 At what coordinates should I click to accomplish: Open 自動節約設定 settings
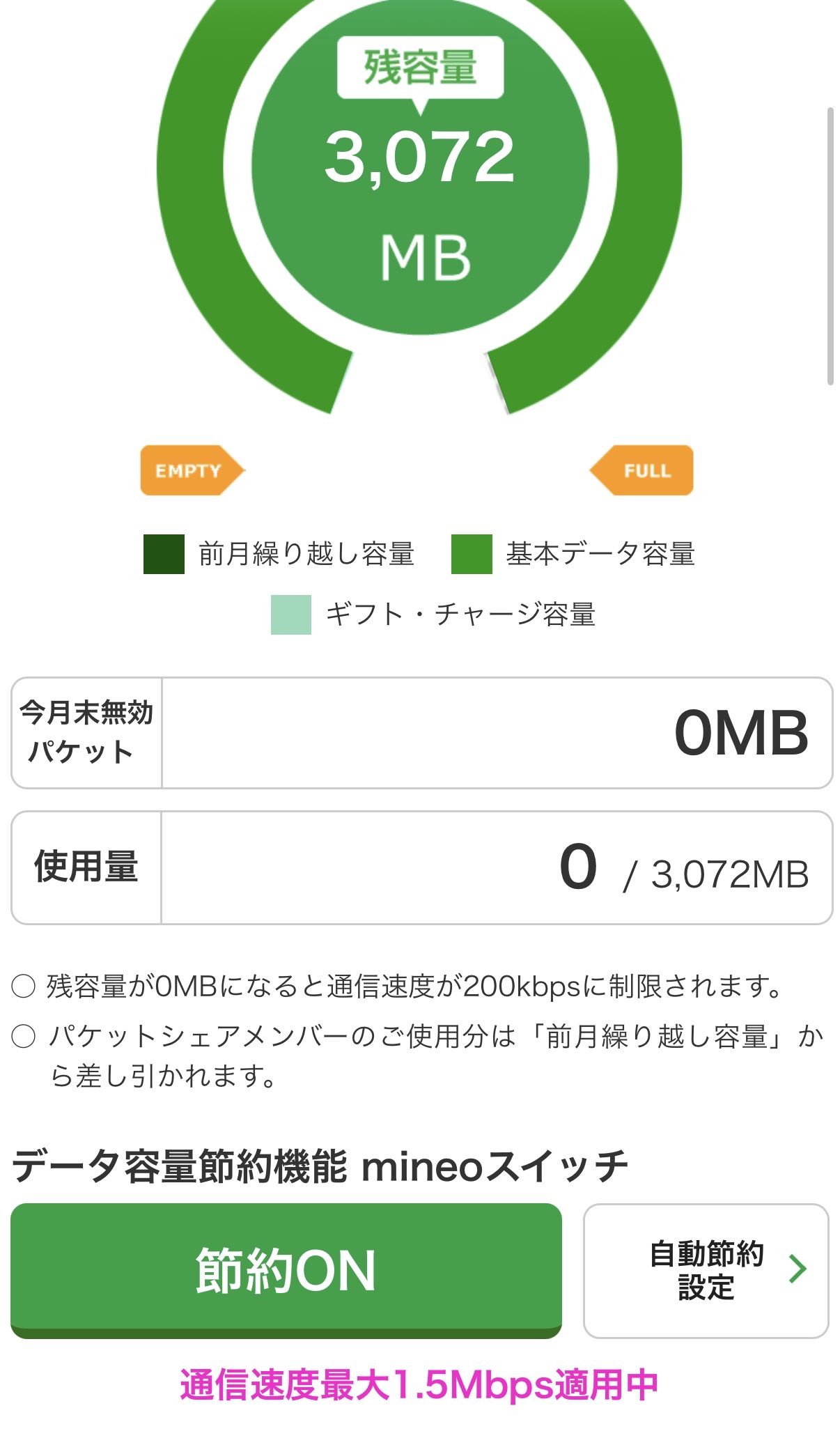[706, 1270]
